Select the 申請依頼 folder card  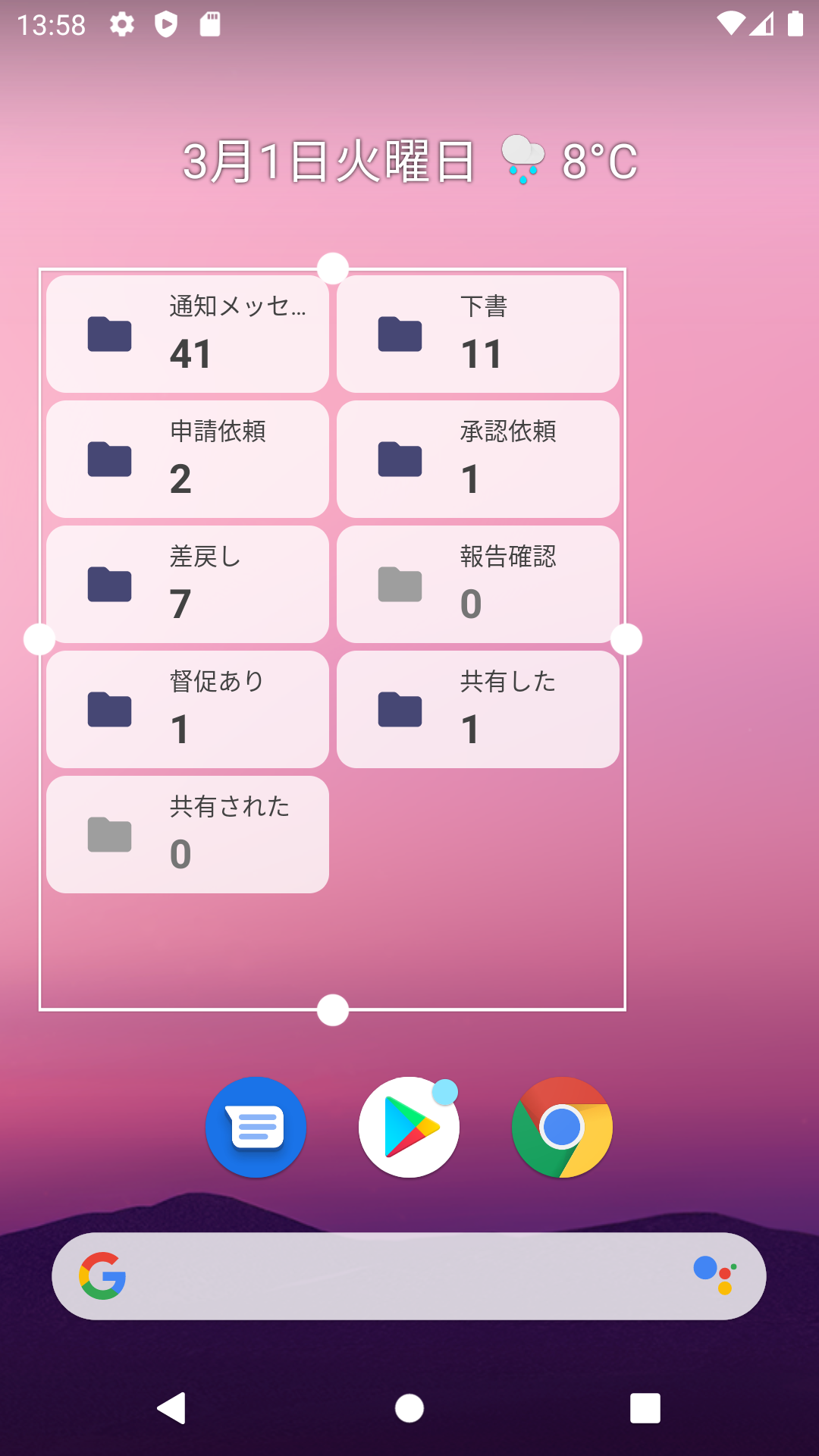click(x=187, y=460)
